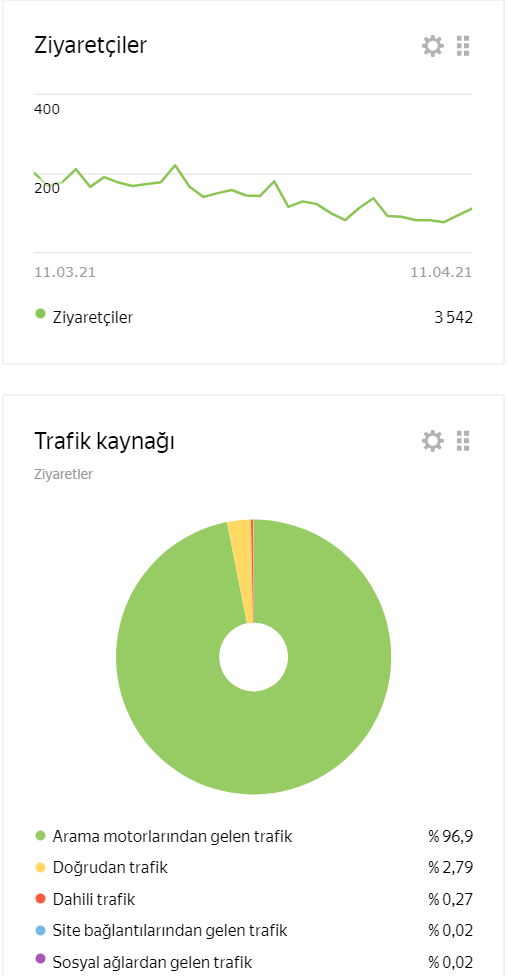Toggle the Ziyaretçiler legend item
The width and height of the screenshot is (508, 976).
84,317
